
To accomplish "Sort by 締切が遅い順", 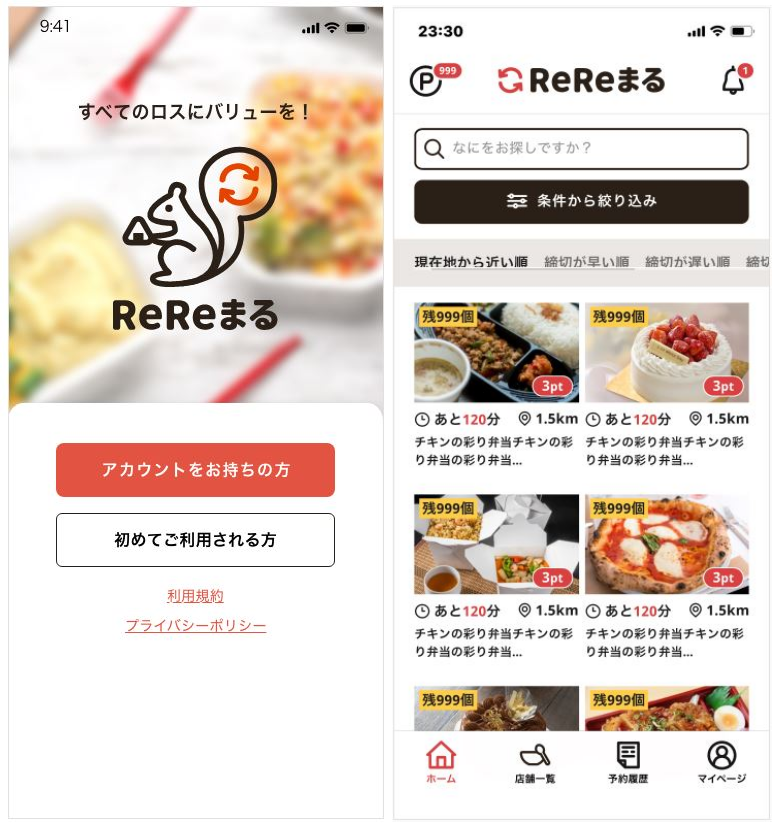I will coord(688,262).
